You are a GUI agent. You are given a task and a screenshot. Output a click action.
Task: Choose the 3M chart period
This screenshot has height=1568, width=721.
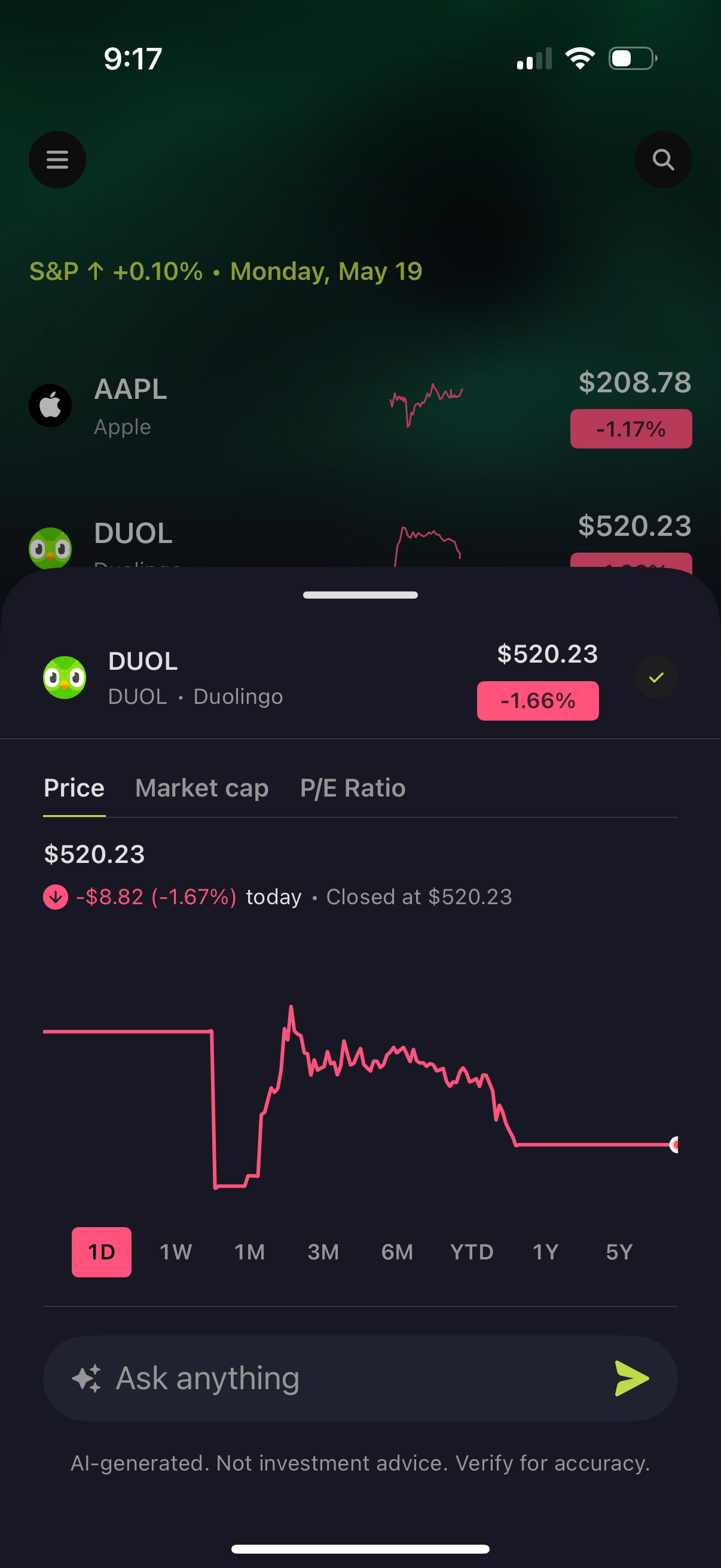(x=323, y=1252)
